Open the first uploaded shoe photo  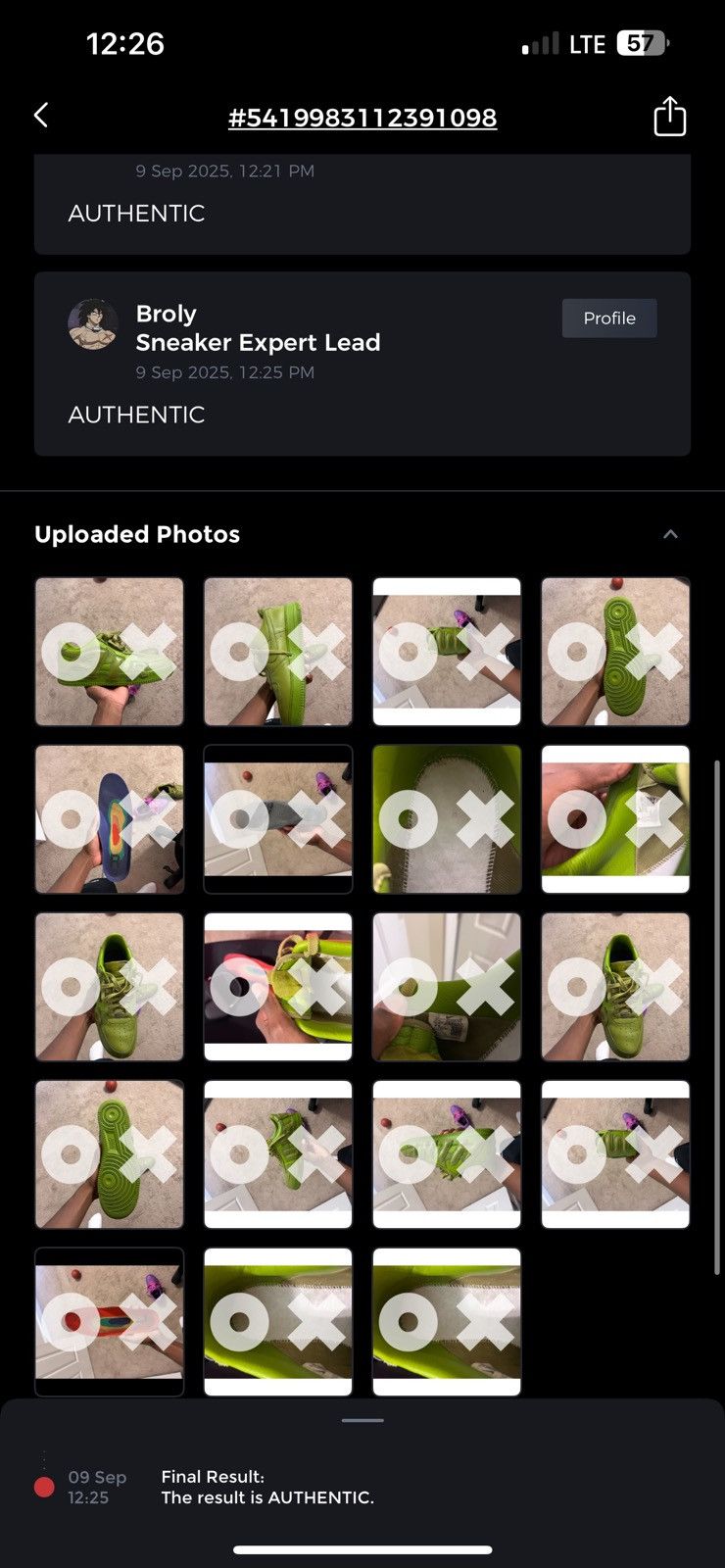point(110,652)
